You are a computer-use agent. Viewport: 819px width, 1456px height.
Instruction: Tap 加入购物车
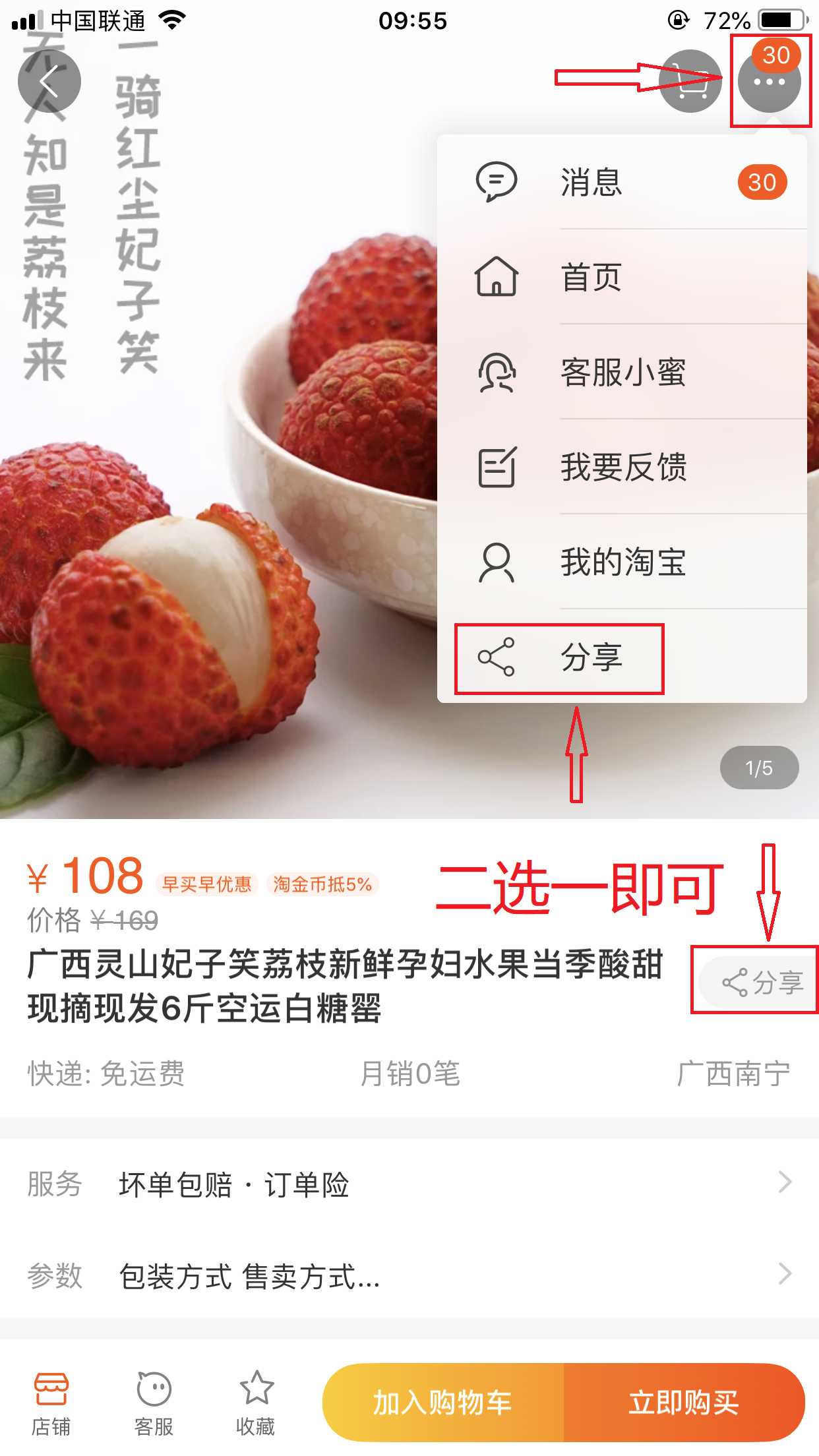point(443,1403)
